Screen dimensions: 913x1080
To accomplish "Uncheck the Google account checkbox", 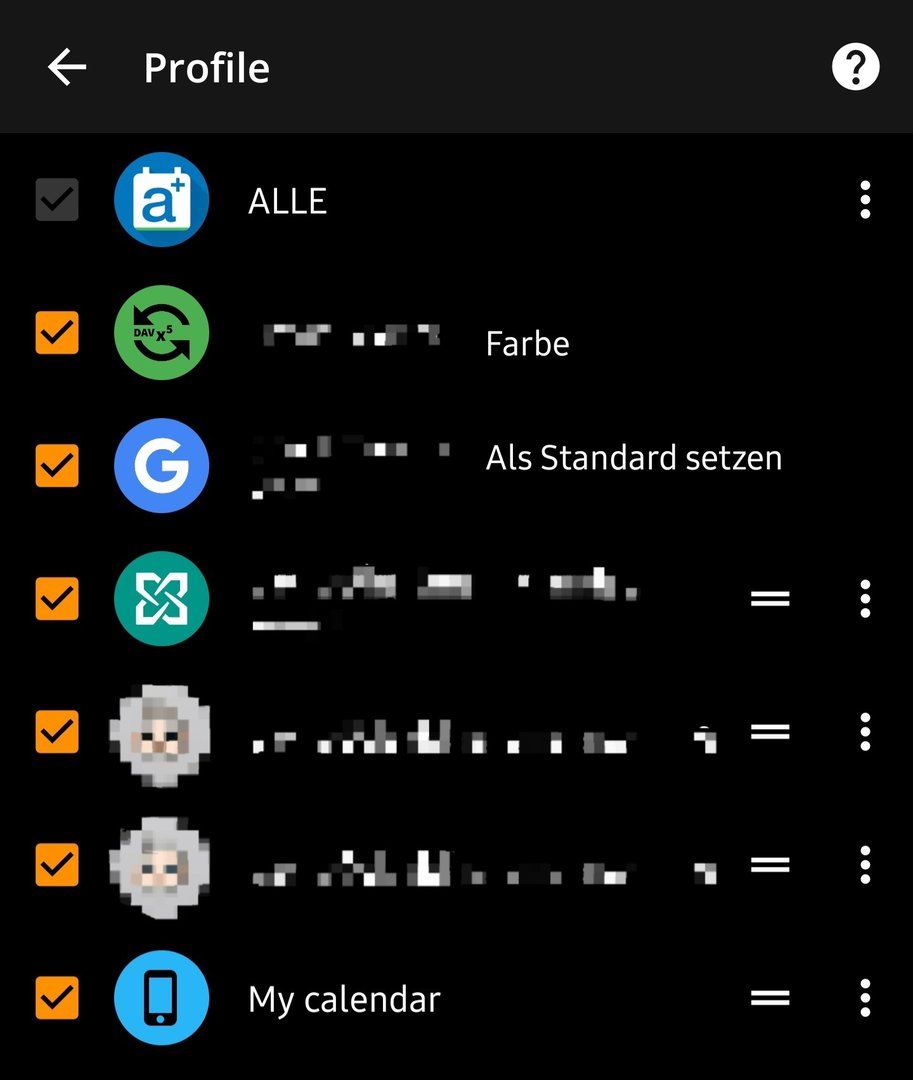I will click(x=57, y=465).
